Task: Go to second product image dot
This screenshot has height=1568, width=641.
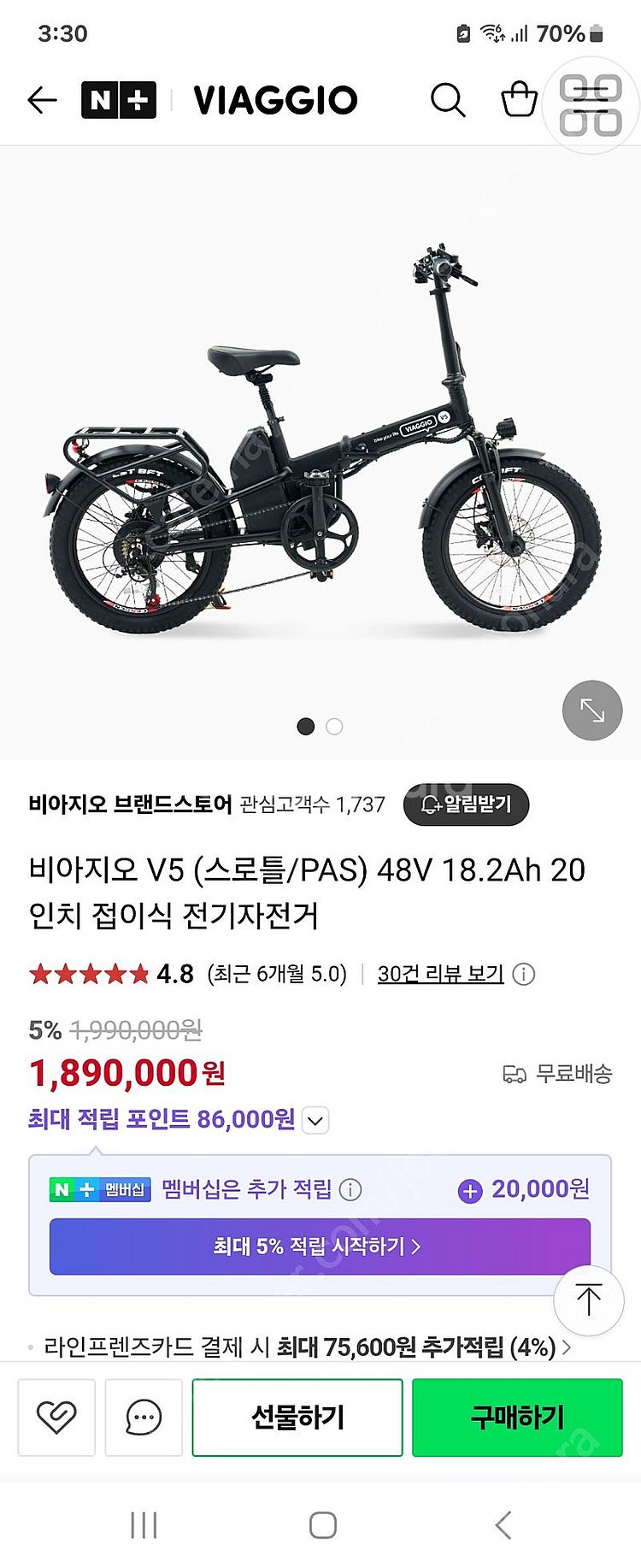Action: pos(334,727)
